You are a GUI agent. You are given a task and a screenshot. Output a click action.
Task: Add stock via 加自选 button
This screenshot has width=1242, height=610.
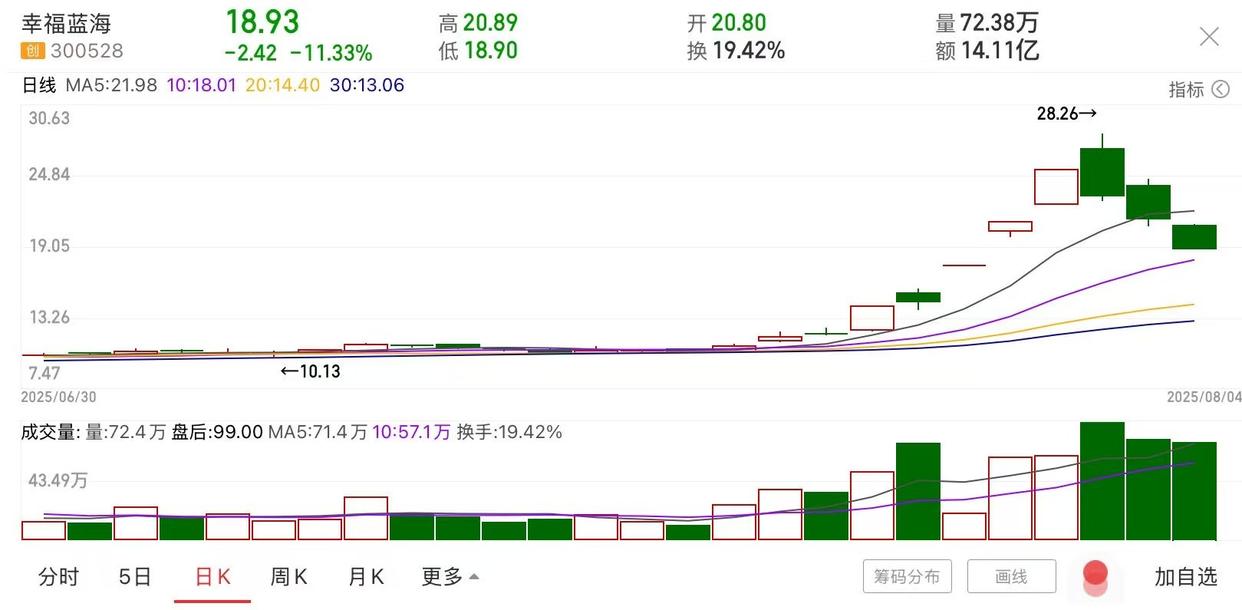(1186, 577)
